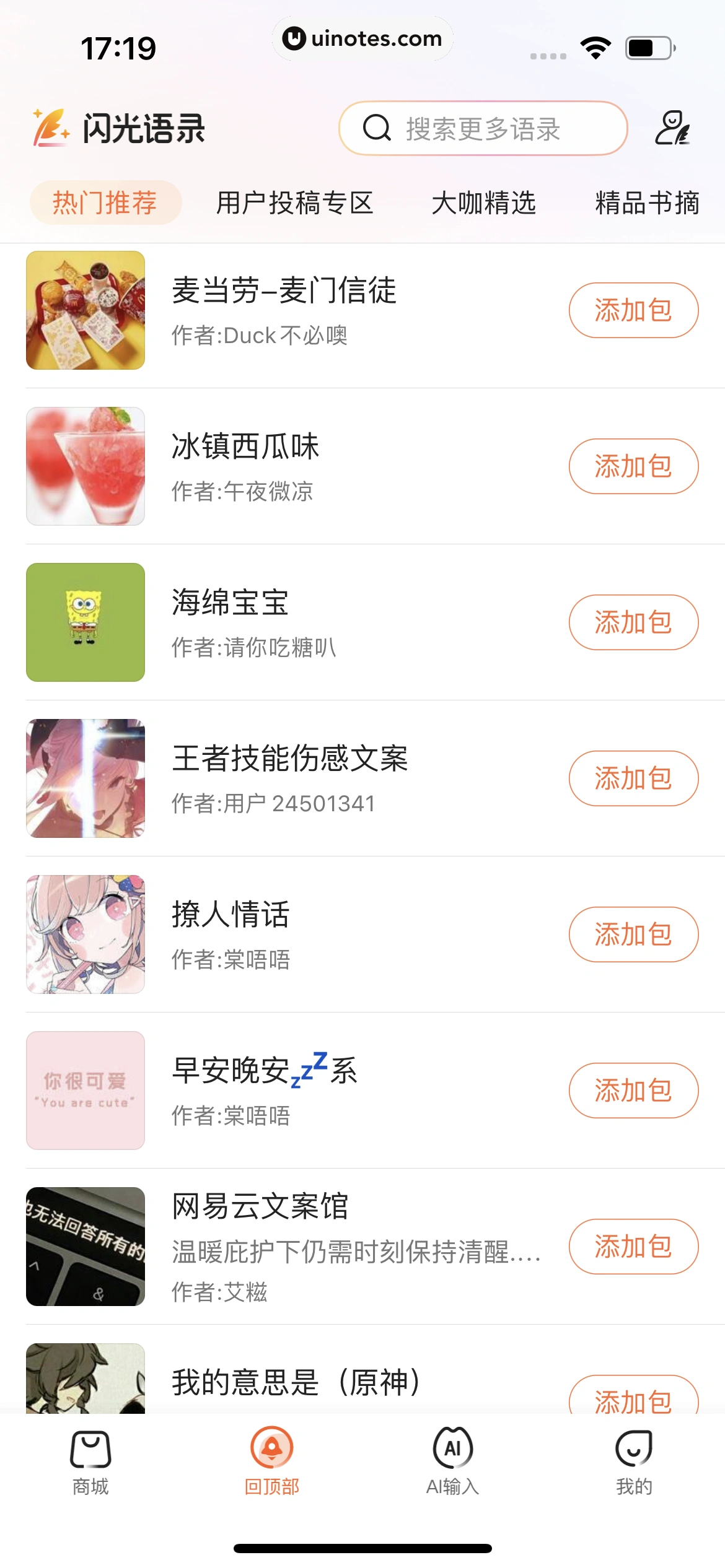Select the 热门推荐 highlighted pill
The width and height of the screenshot is (725, 1568).
point(105,203)
